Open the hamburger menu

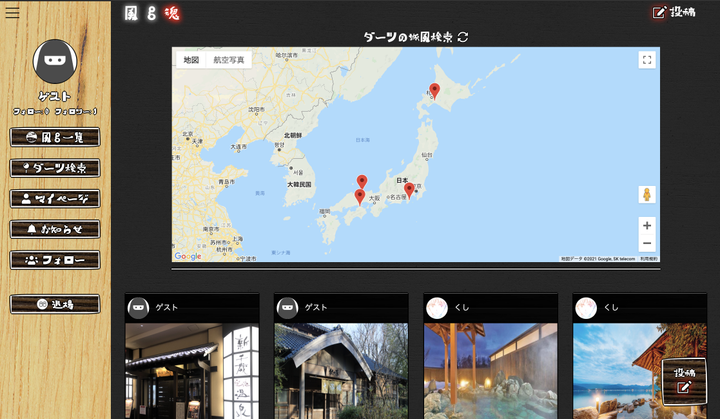click(13, 13)
